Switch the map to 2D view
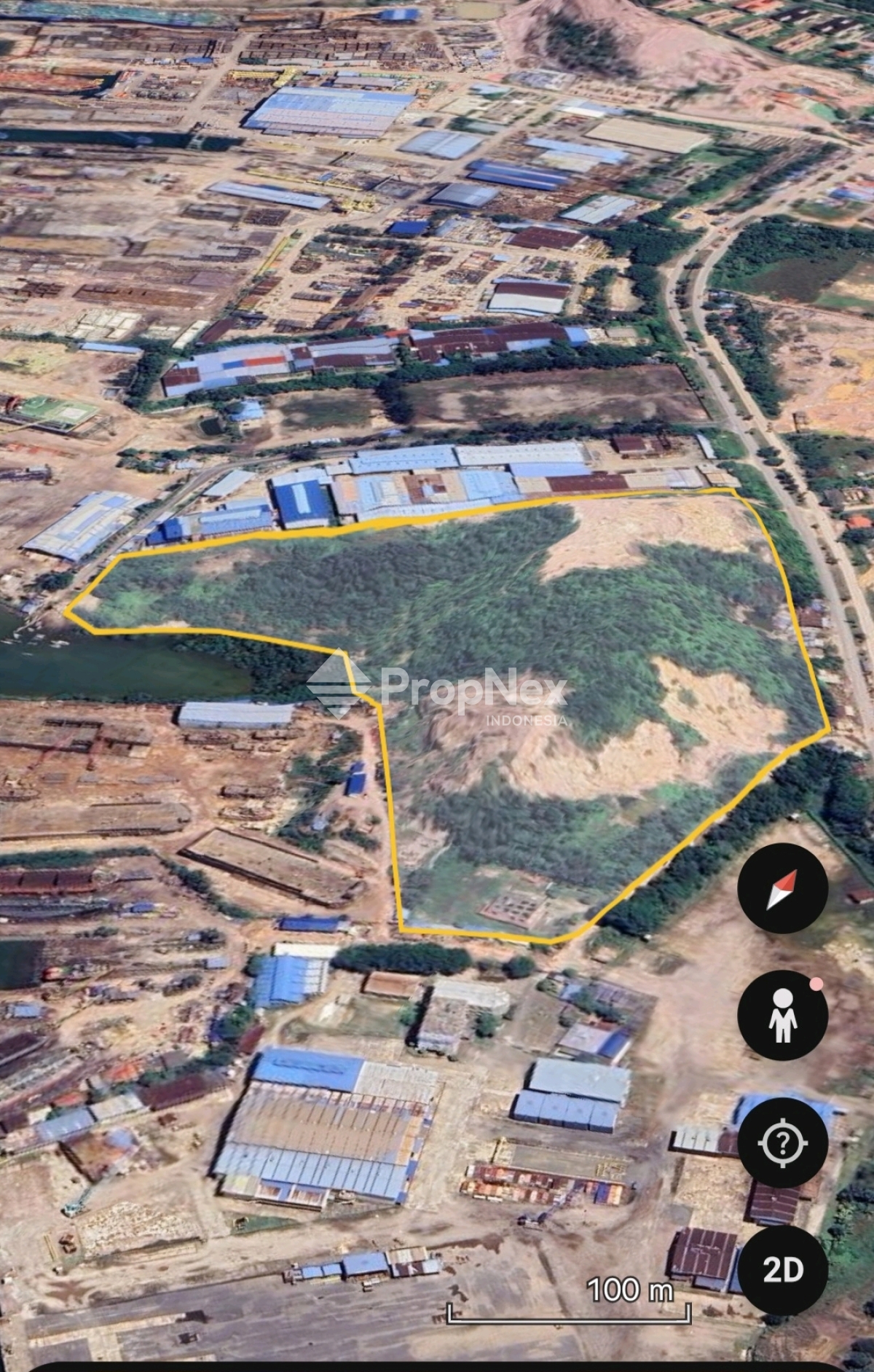874x1372 pixels. coord(782,1270)
